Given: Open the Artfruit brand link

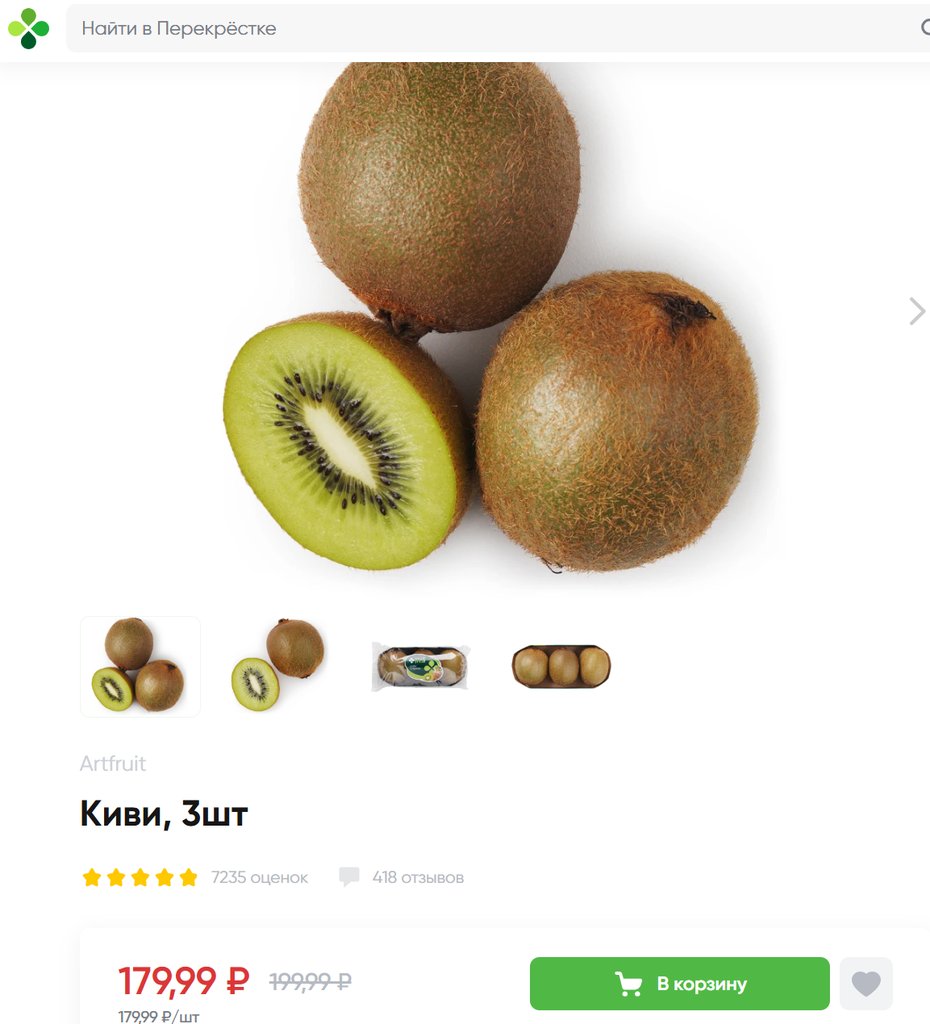Looking at the screenshot, I should pos(113,764).
